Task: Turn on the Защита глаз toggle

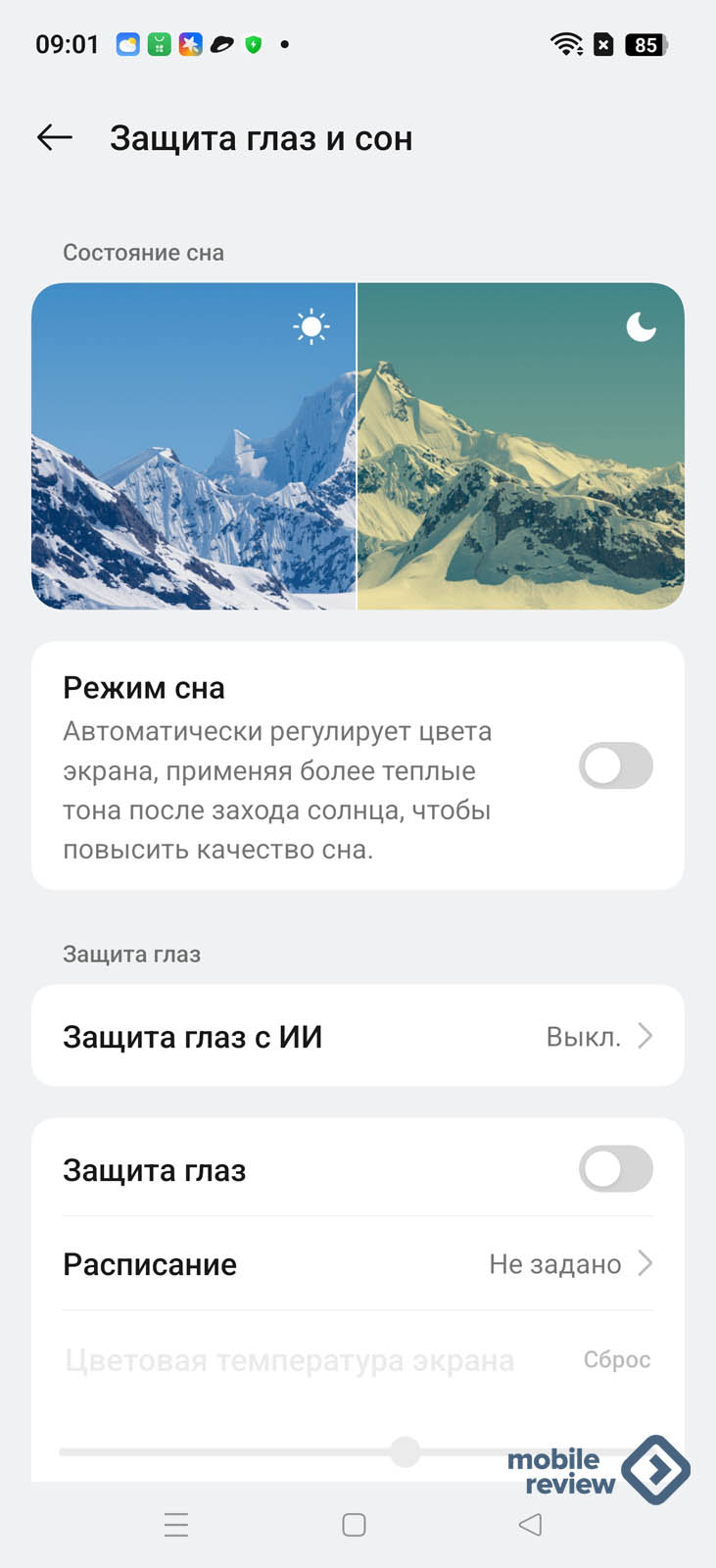Action: pyautogui.click(x=615, y=1169)
